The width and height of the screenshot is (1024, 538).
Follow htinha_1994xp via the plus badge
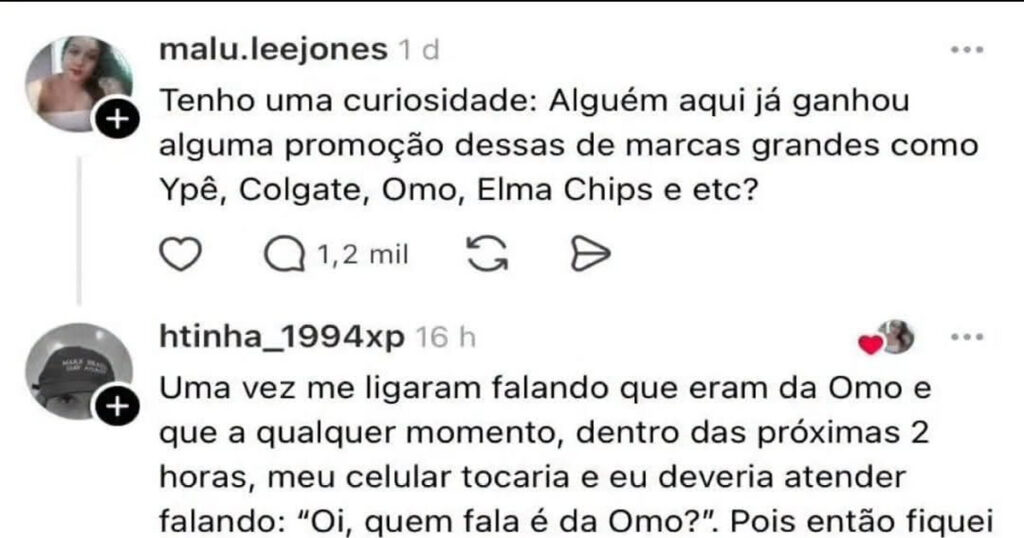coord(117,408)
